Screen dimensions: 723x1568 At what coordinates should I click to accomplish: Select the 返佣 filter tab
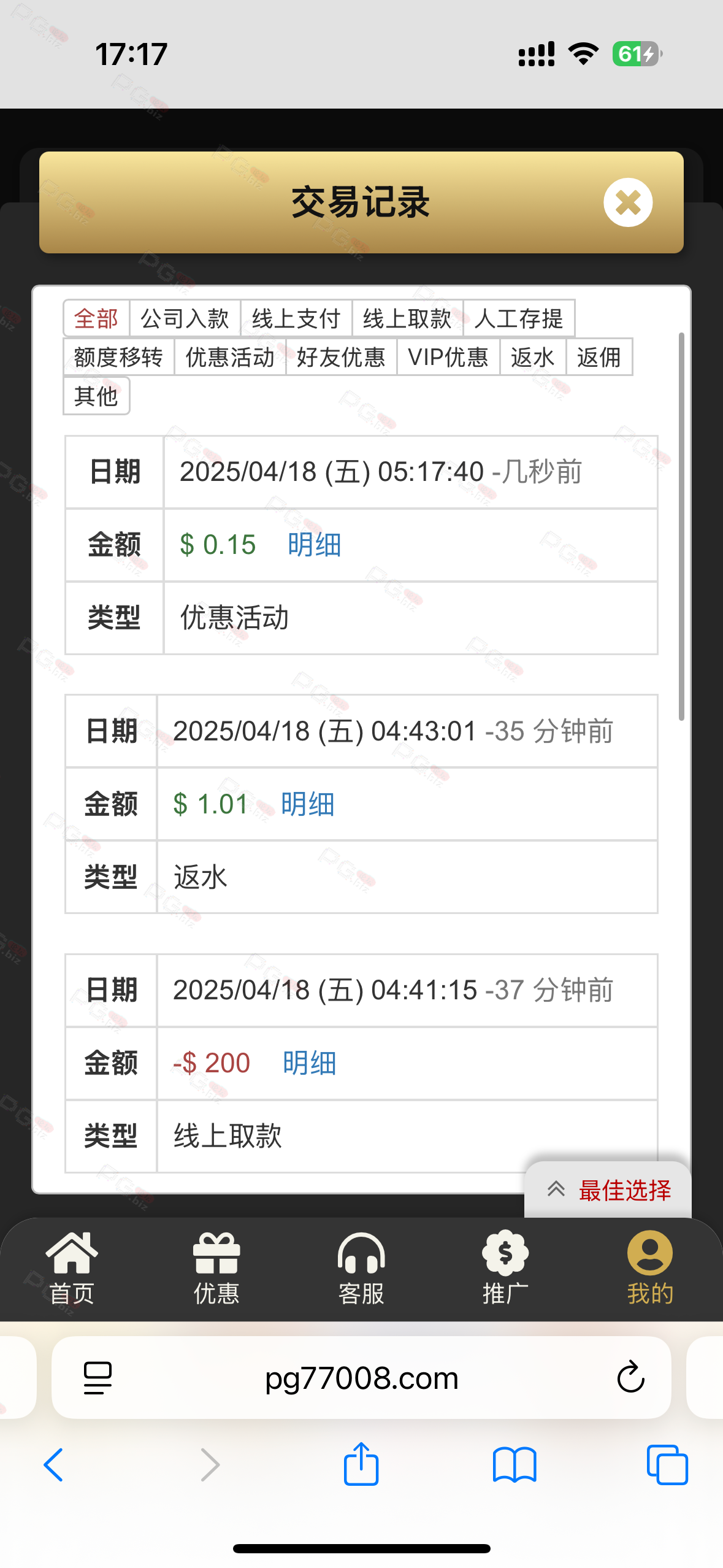(x=599, y=357)
